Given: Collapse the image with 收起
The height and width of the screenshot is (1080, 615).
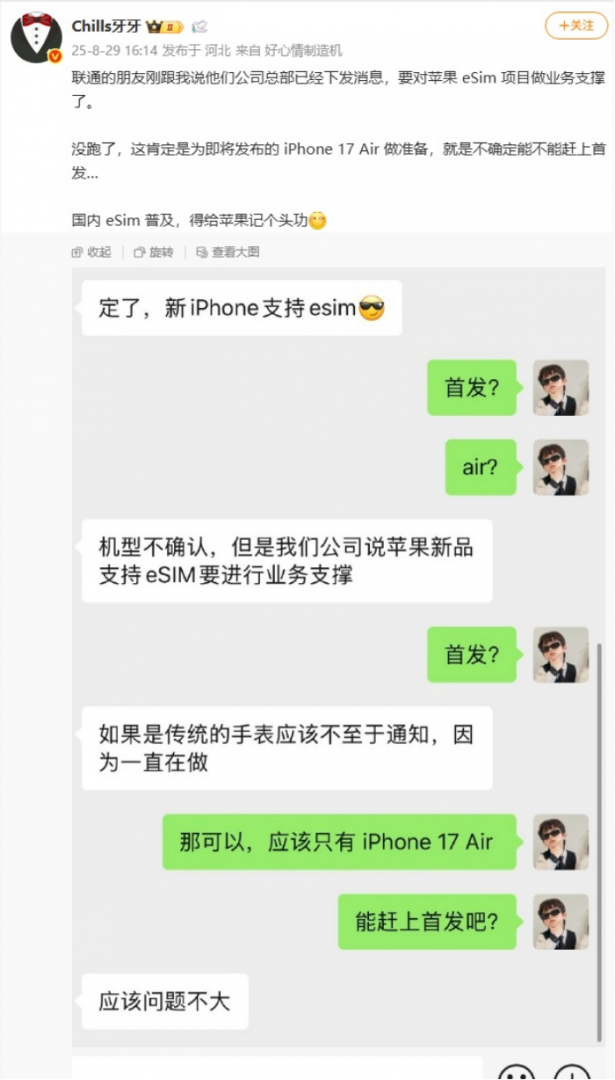Looking at the screenshot, I should pyautogui.click(x=91, y=253).
